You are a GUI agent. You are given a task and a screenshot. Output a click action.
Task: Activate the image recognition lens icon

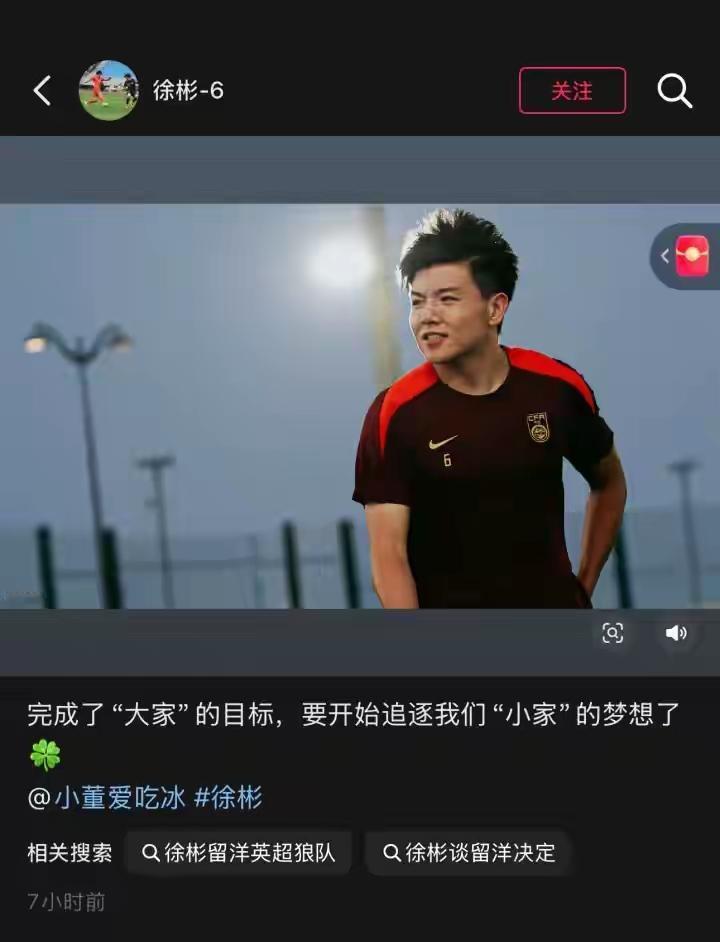[613, 633]
